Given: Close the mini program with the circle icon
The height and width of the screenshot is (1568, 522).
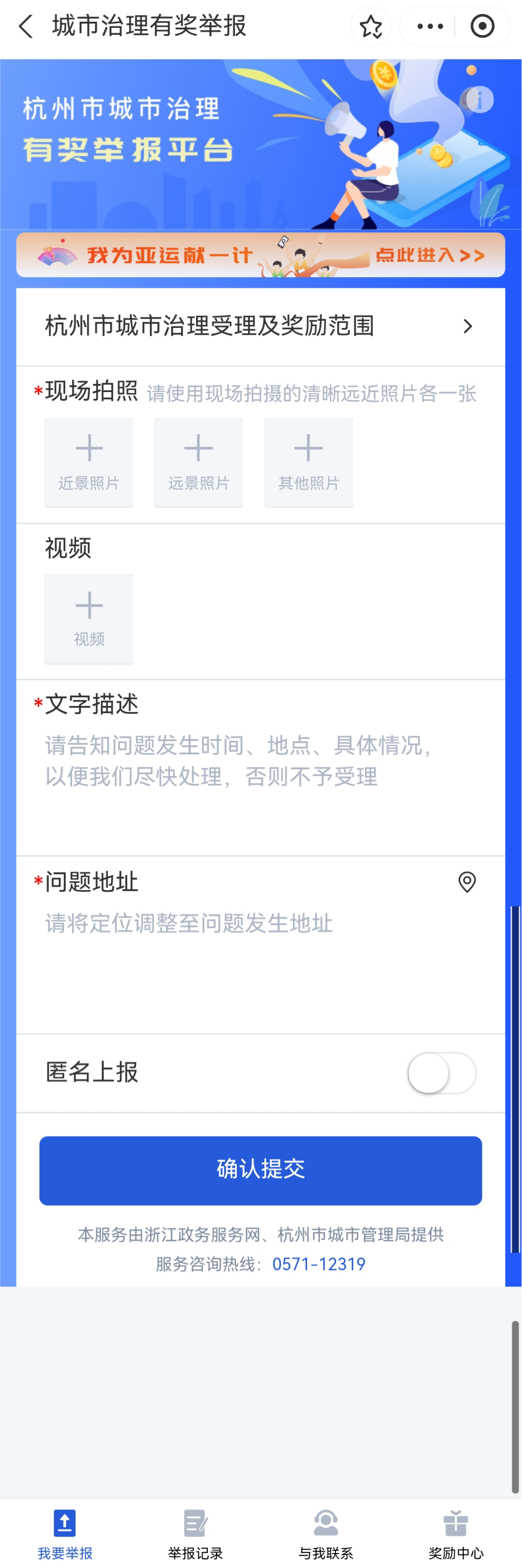Looking at the screenshot, I should tap(482, 27).
